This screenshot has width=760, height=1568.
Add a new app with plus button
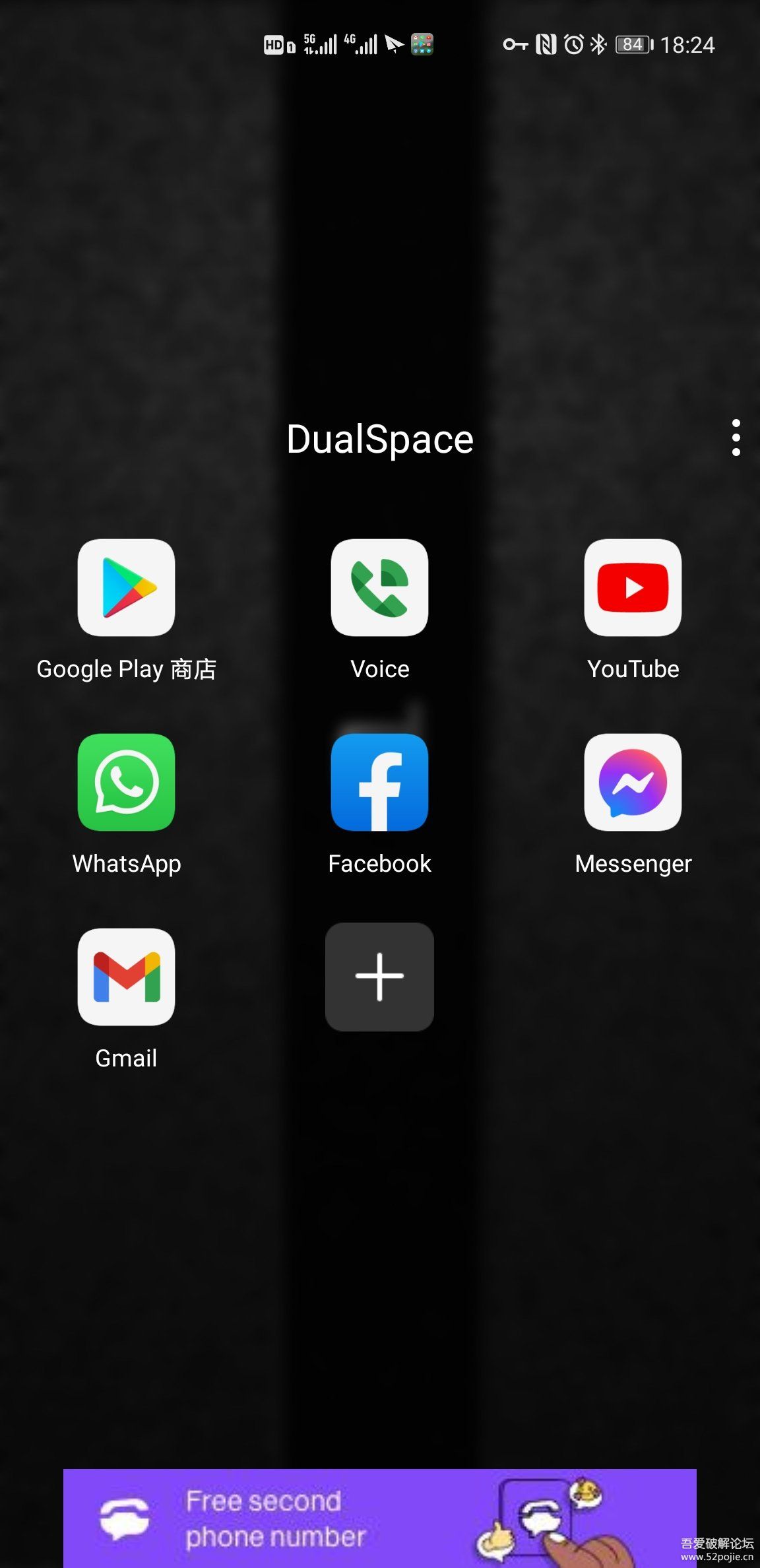379,977
